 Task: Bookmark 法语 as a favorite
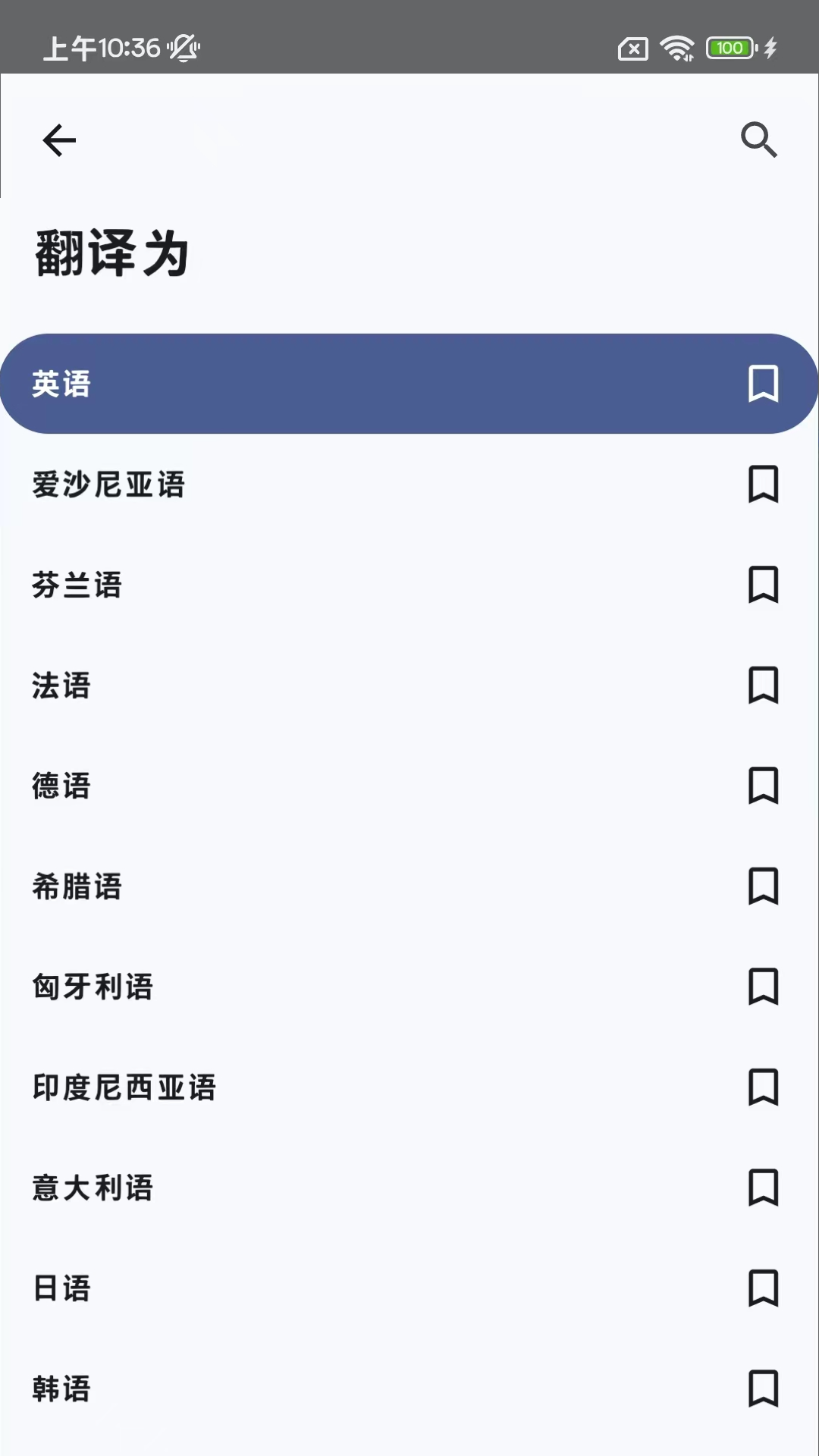point(763,686)
